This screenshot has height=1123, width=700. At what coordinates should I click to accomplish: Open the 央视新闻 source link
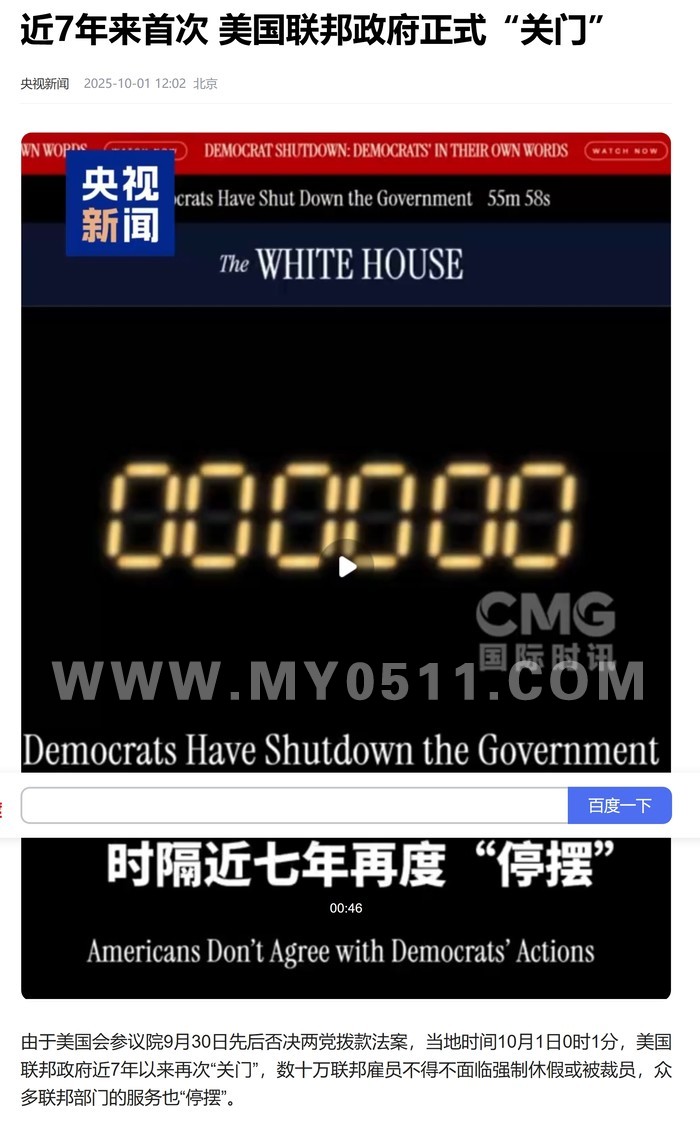(x=45, y=83)
